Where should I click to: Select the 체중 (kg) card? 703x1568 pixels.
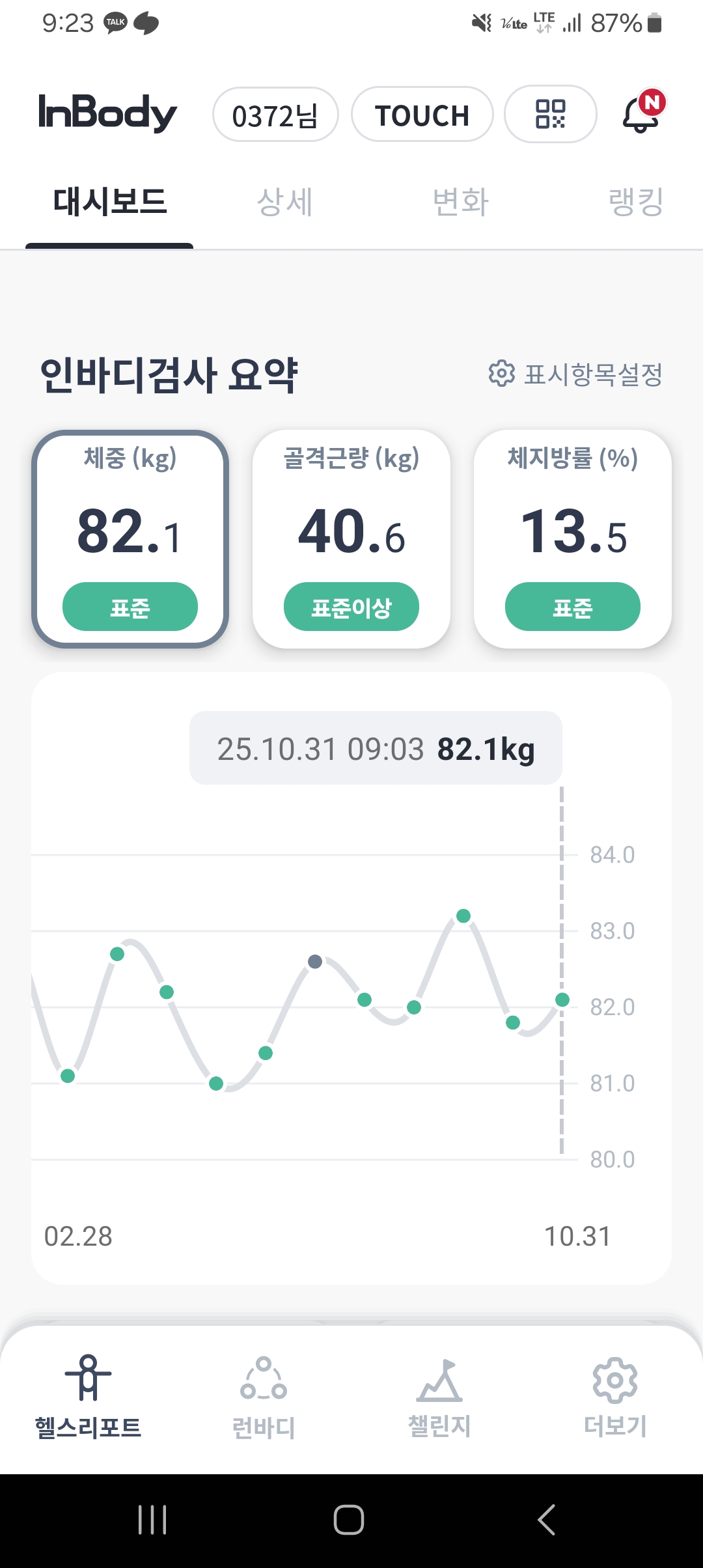tap(130, 539)
